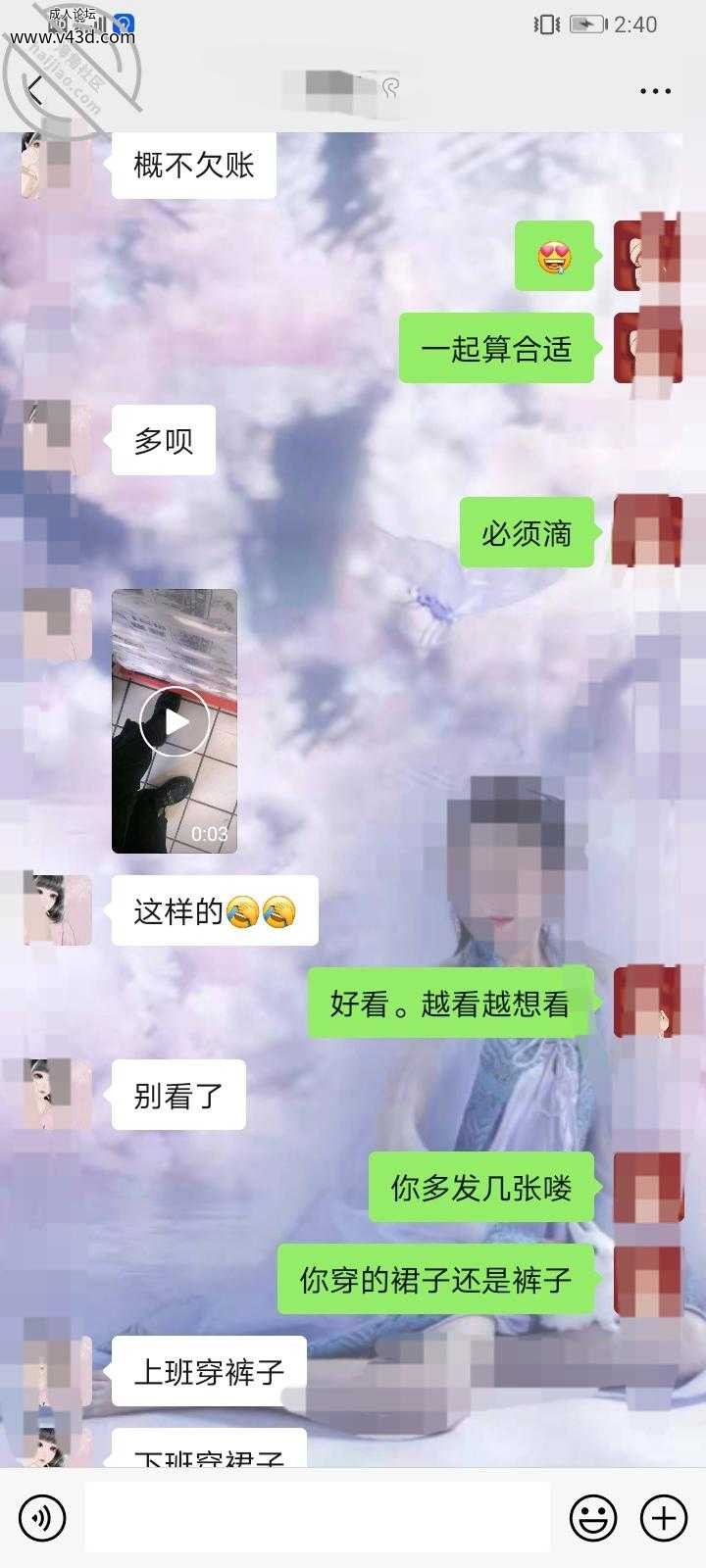
Task: Open the emoji picker
Action: [x=593, y=1518]
